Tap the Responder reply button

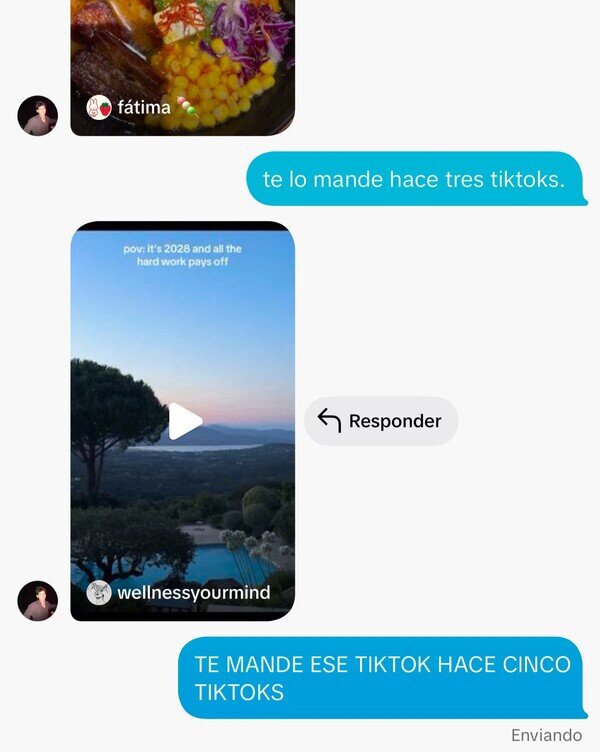[x=381, y=421]
